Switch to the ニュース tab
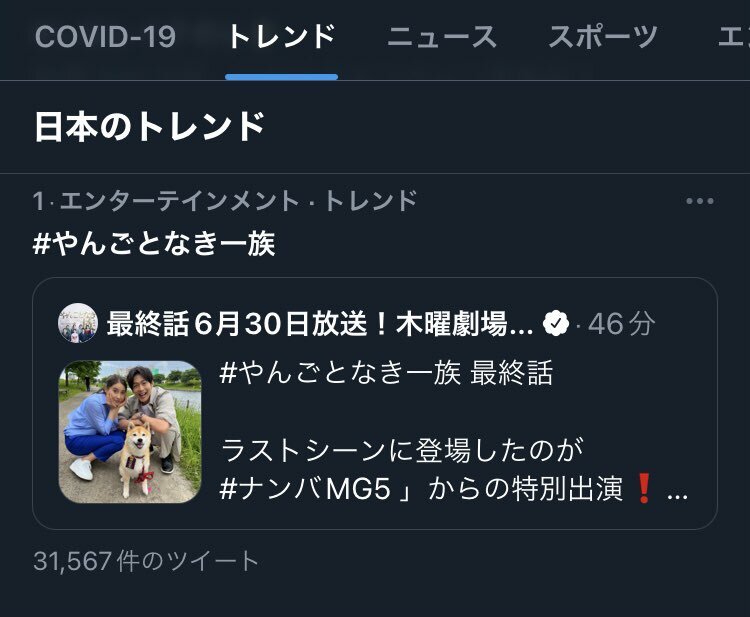 click(441, 38)
